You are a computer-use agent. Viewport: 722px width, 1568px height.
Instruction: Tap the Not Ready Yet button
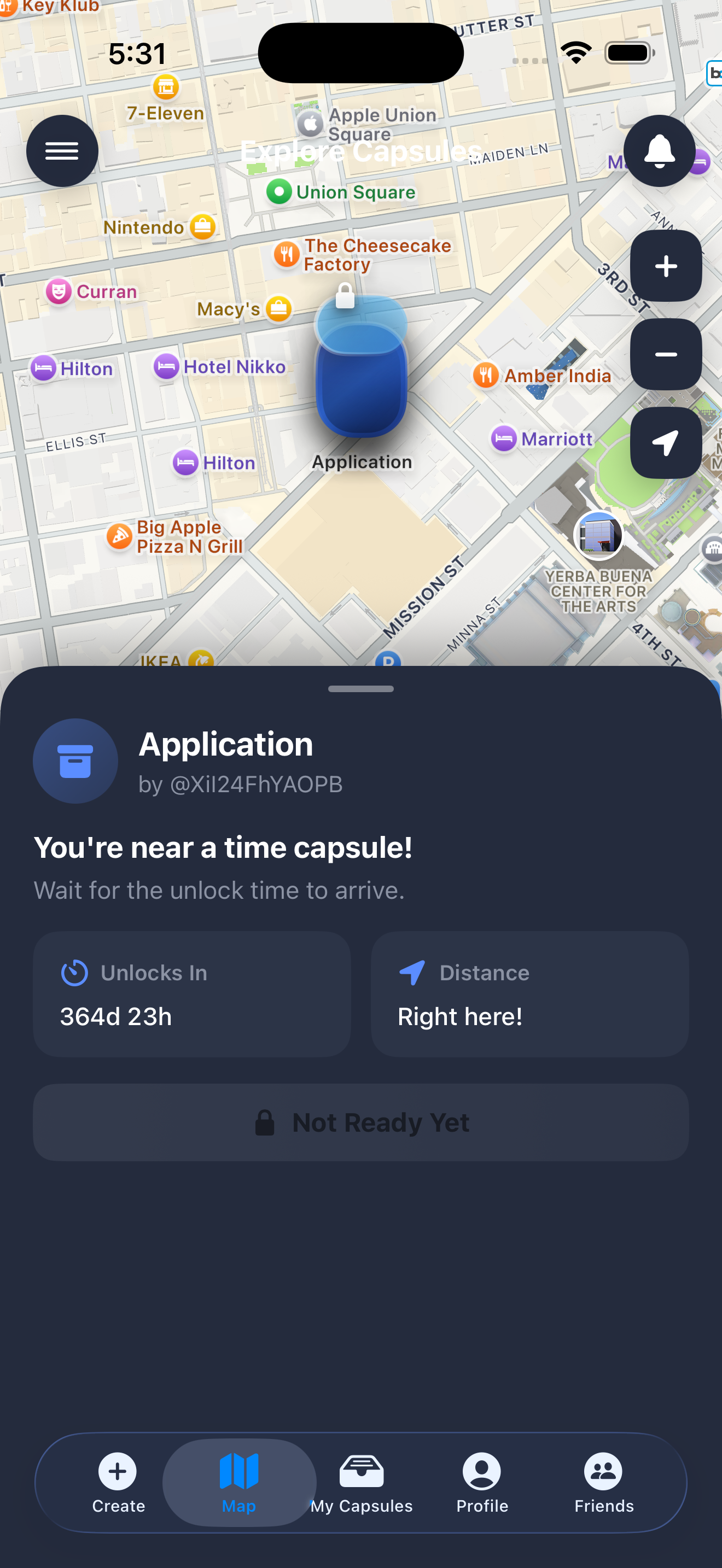pos(361,1122)
